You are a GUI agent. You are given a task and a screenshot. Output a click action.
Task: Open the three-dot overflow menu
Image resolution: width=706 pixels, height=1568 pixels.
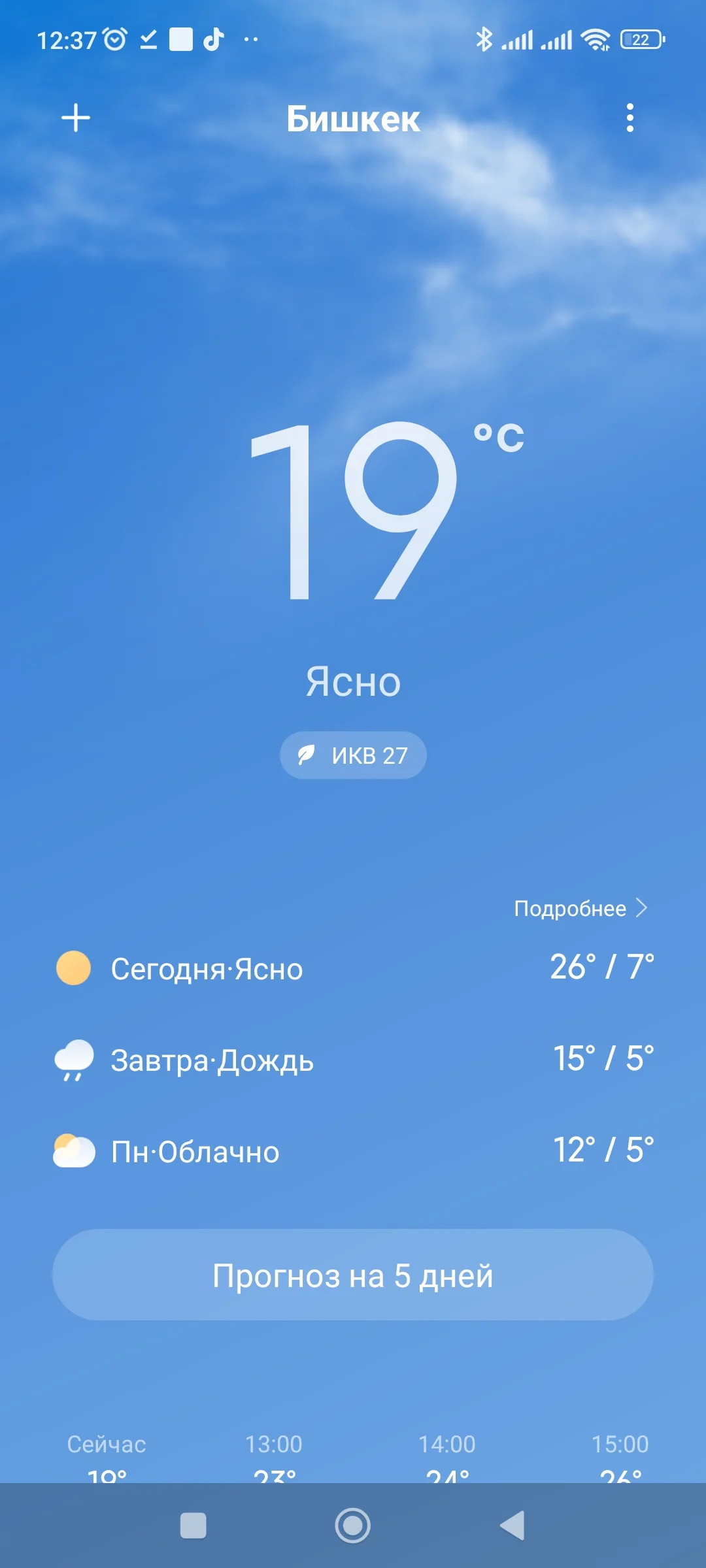[x=630, y=118]
